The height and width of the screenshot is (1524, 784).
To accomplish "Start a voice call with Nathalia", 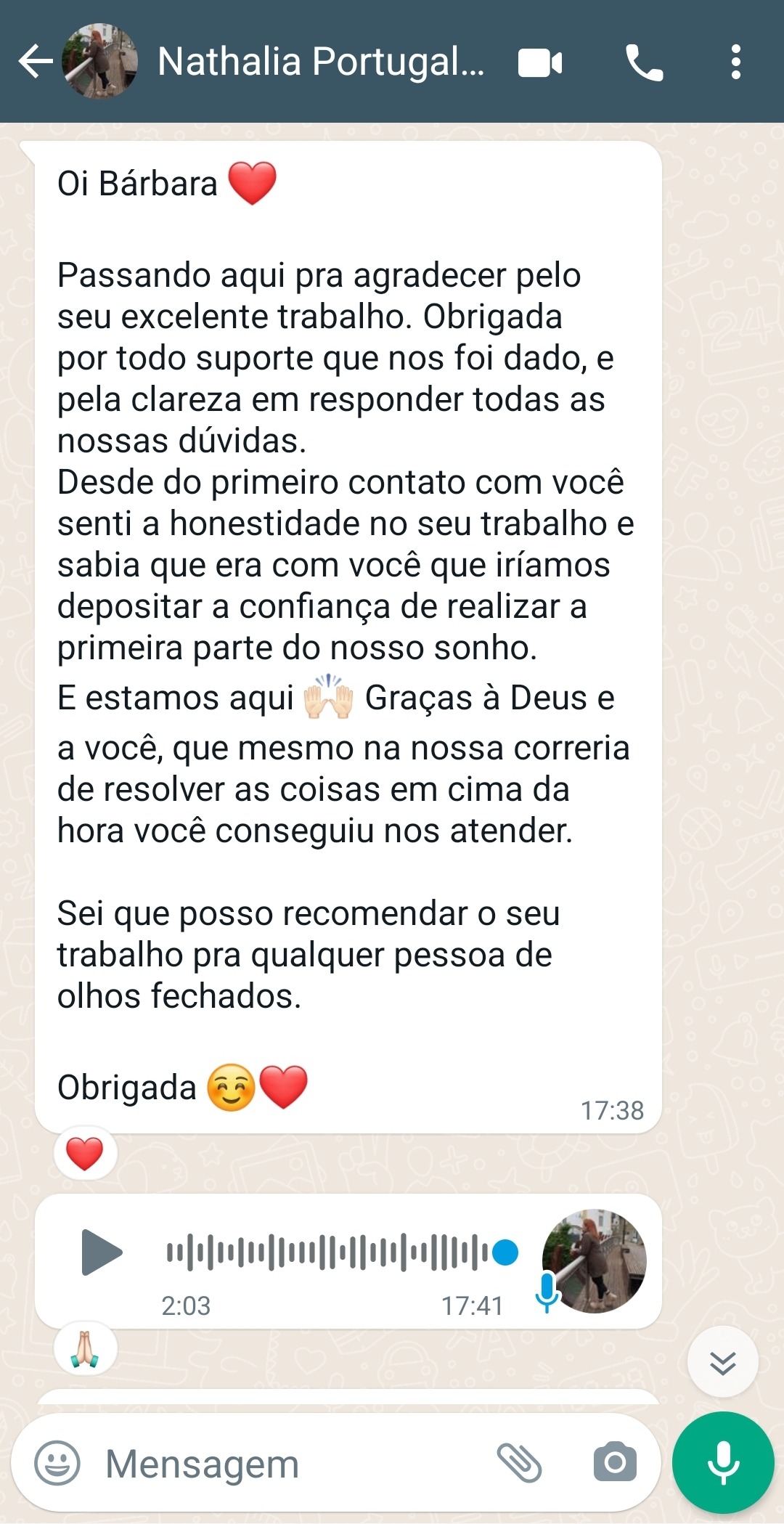I will point(644,63).
